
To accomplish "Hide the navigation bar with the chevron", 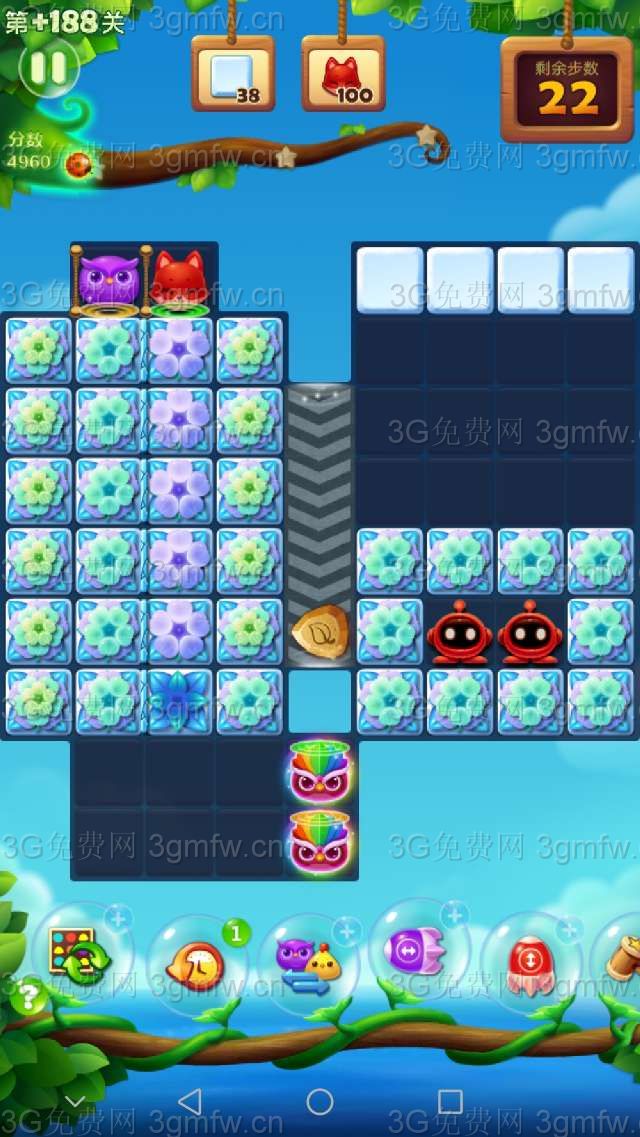I will pyautogui.click(x=74, y=1102).
